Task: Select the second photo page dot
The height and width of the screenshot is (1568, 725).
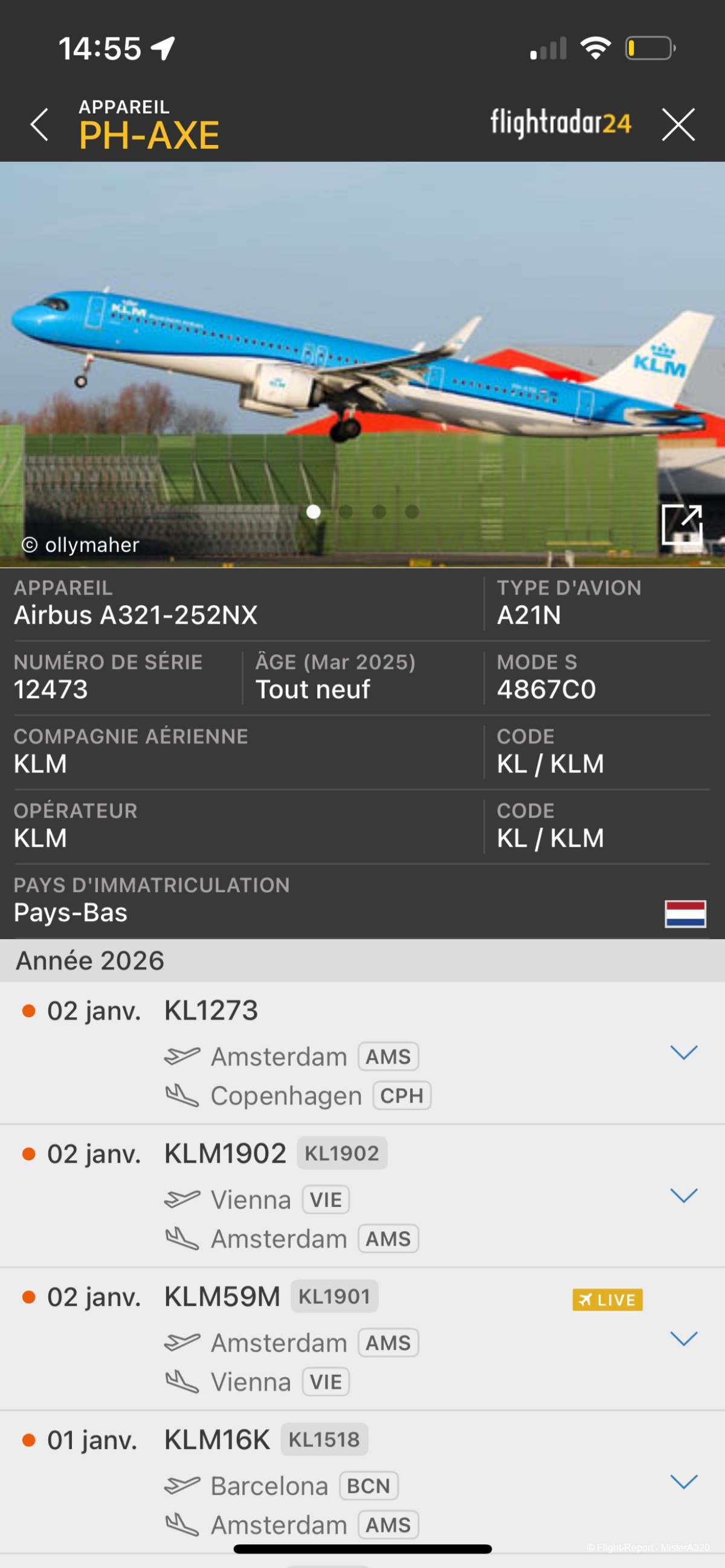Action: pyautogui.click(x=346, y=512)
